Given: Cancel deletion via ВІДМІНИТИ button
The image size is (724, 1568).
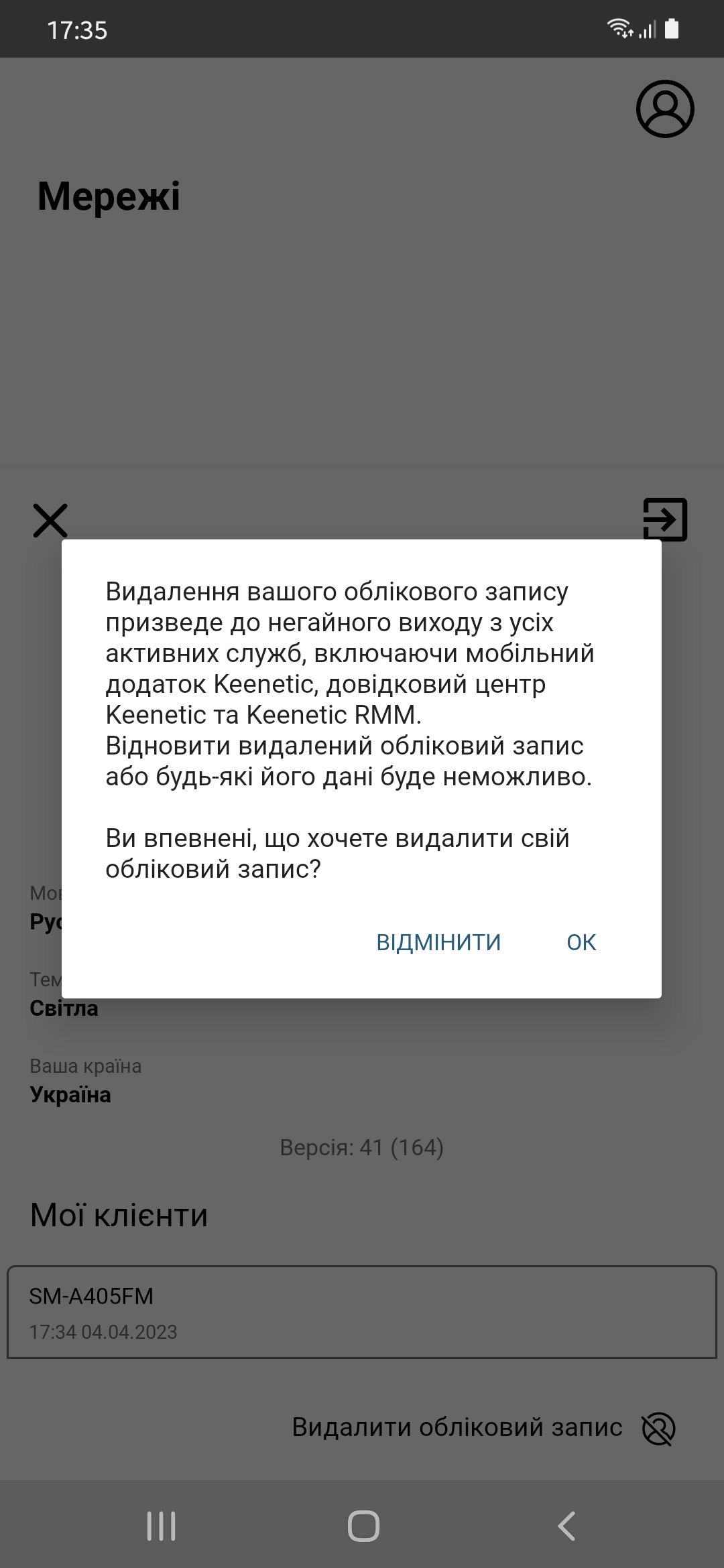Looking at the screenshot, I should [438, 942].
